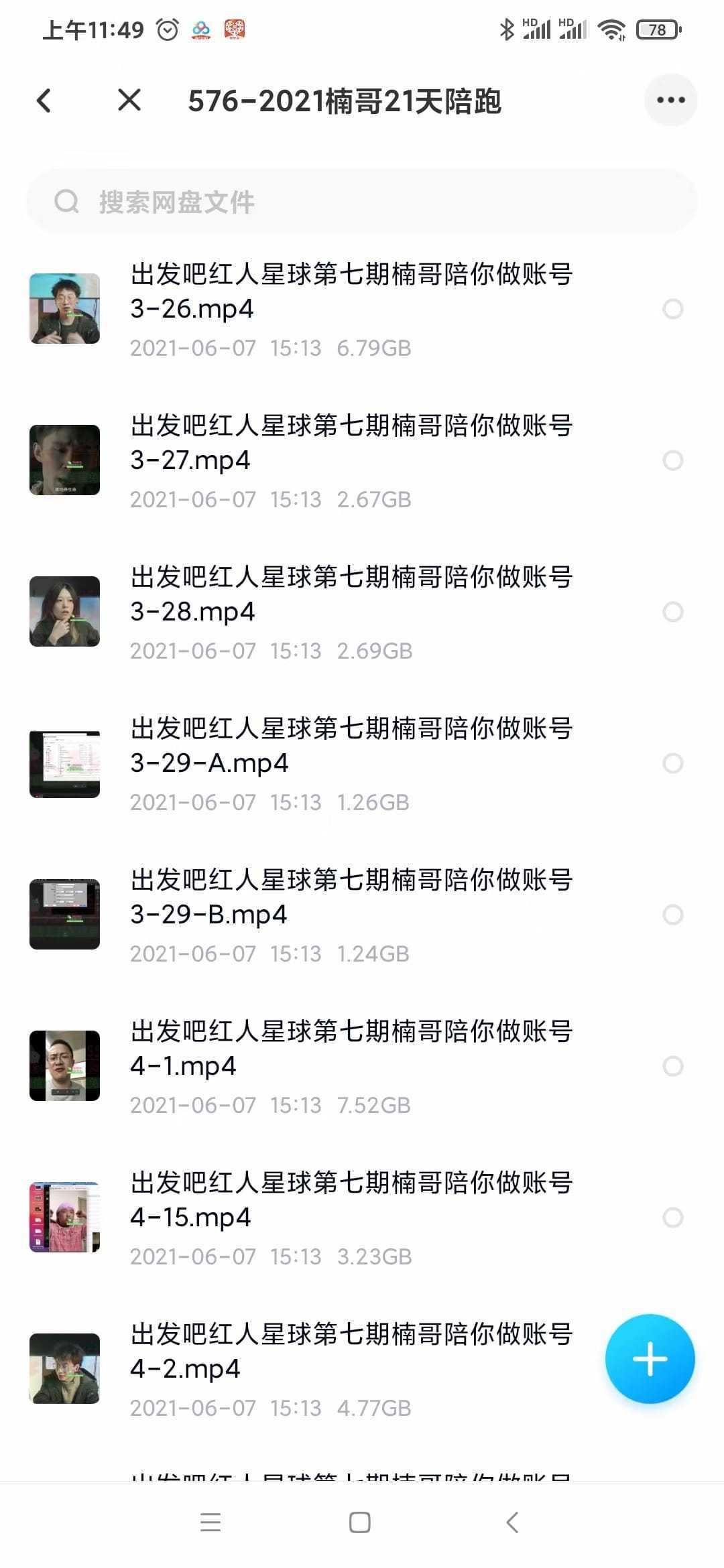The width and height of the screenshot is (724, 1568).
Task: Tap the blue plus floating button
Action: tap(650, 1360)
